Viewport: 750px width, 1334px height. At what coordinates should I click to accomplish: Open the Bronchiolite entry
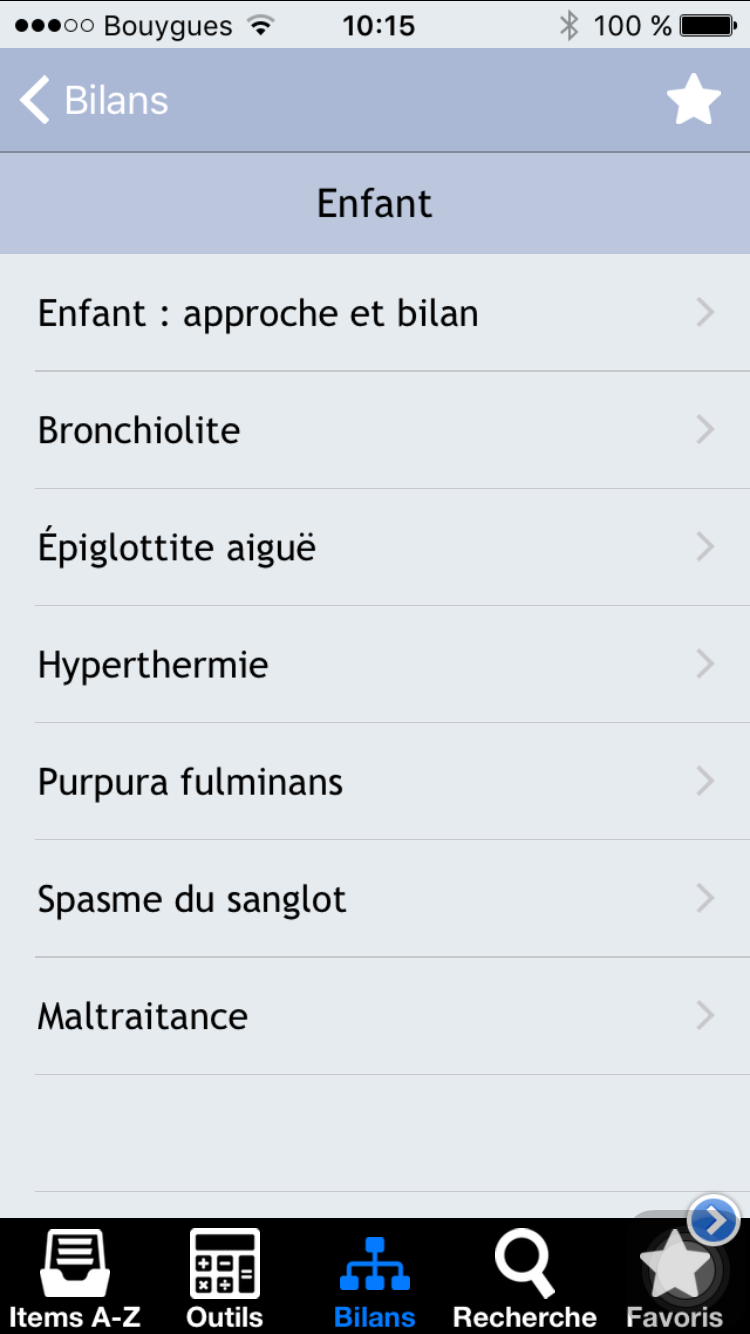tap(375, 430)
